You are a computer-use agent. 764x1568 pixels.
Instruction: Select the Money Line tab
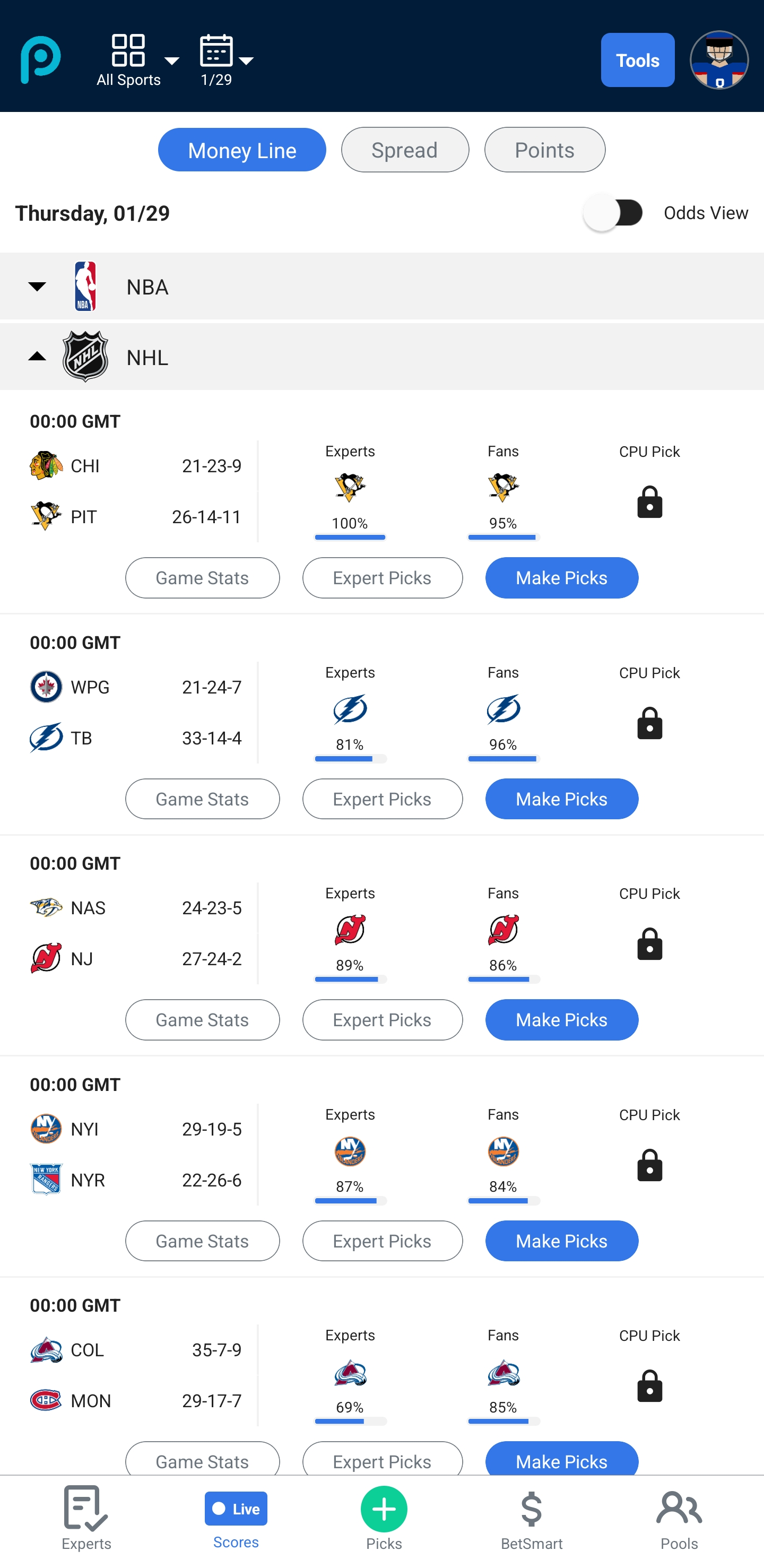click(242, 150)
